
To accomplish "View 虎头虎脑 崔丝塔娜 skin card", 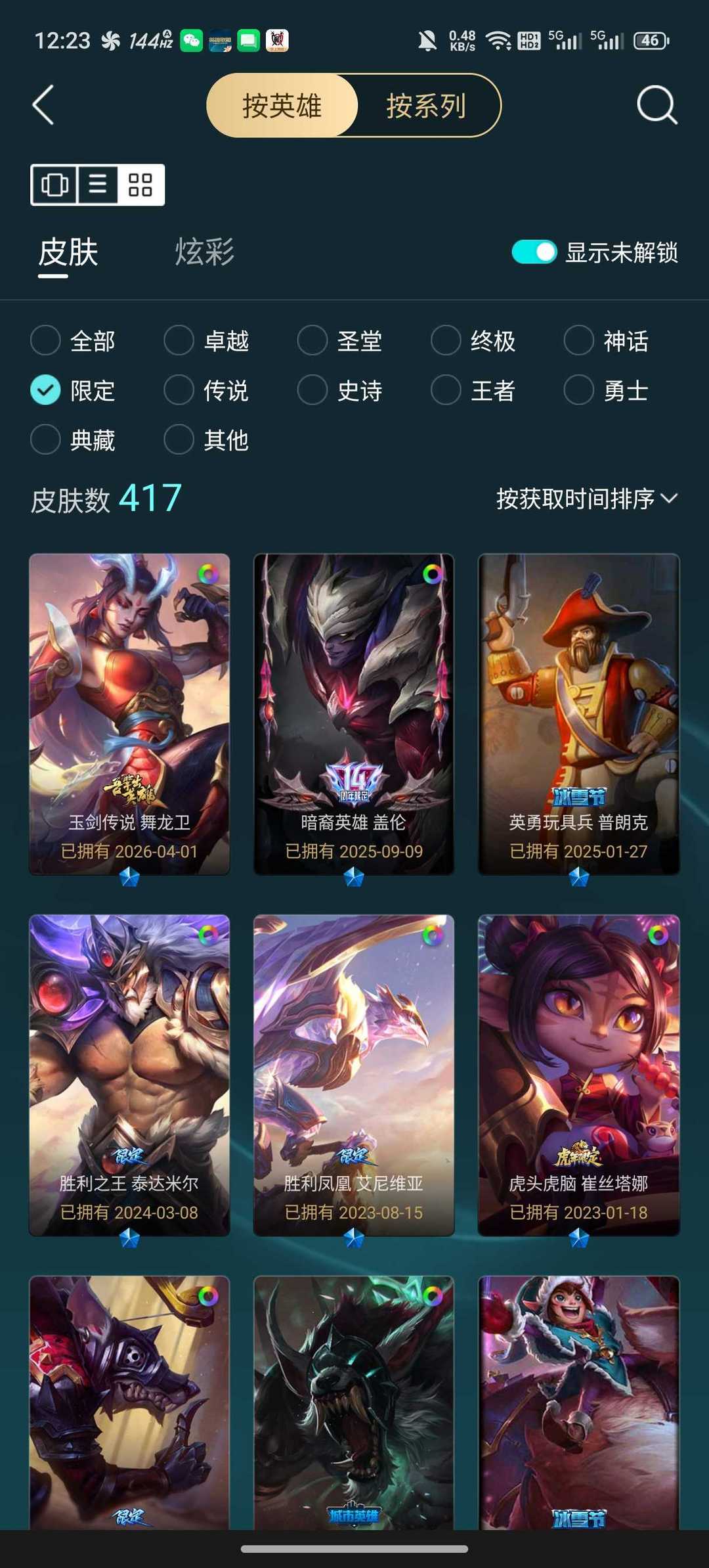I will coord(578,1075).
